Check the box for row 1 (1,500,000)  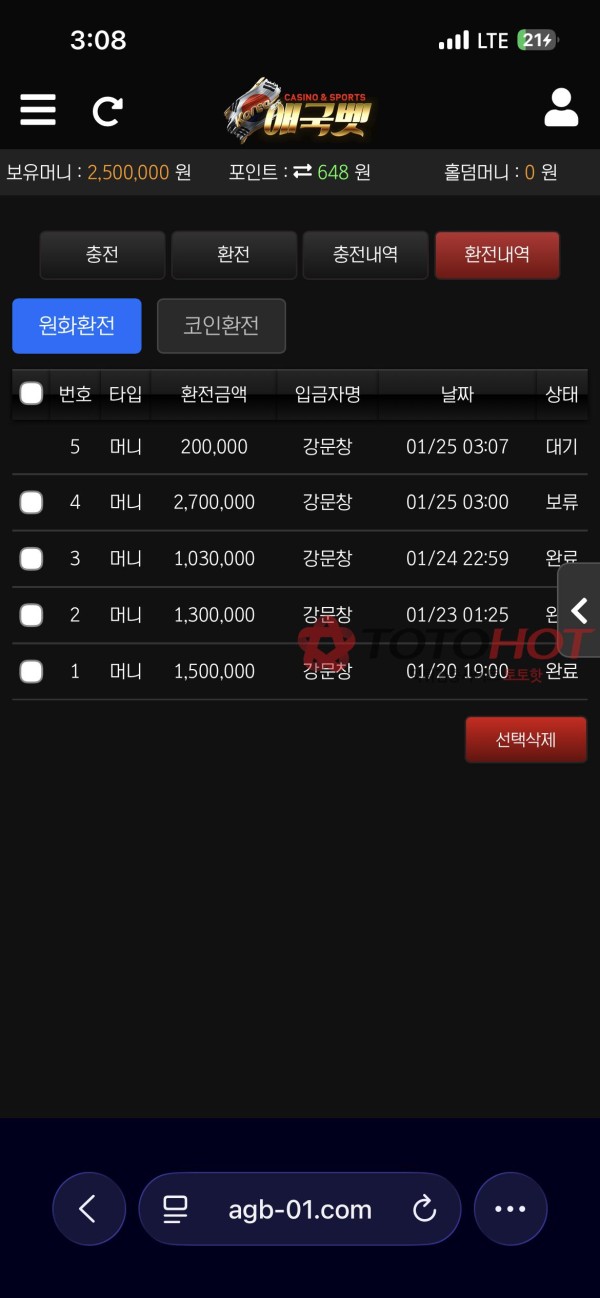(x=31, y=672)
